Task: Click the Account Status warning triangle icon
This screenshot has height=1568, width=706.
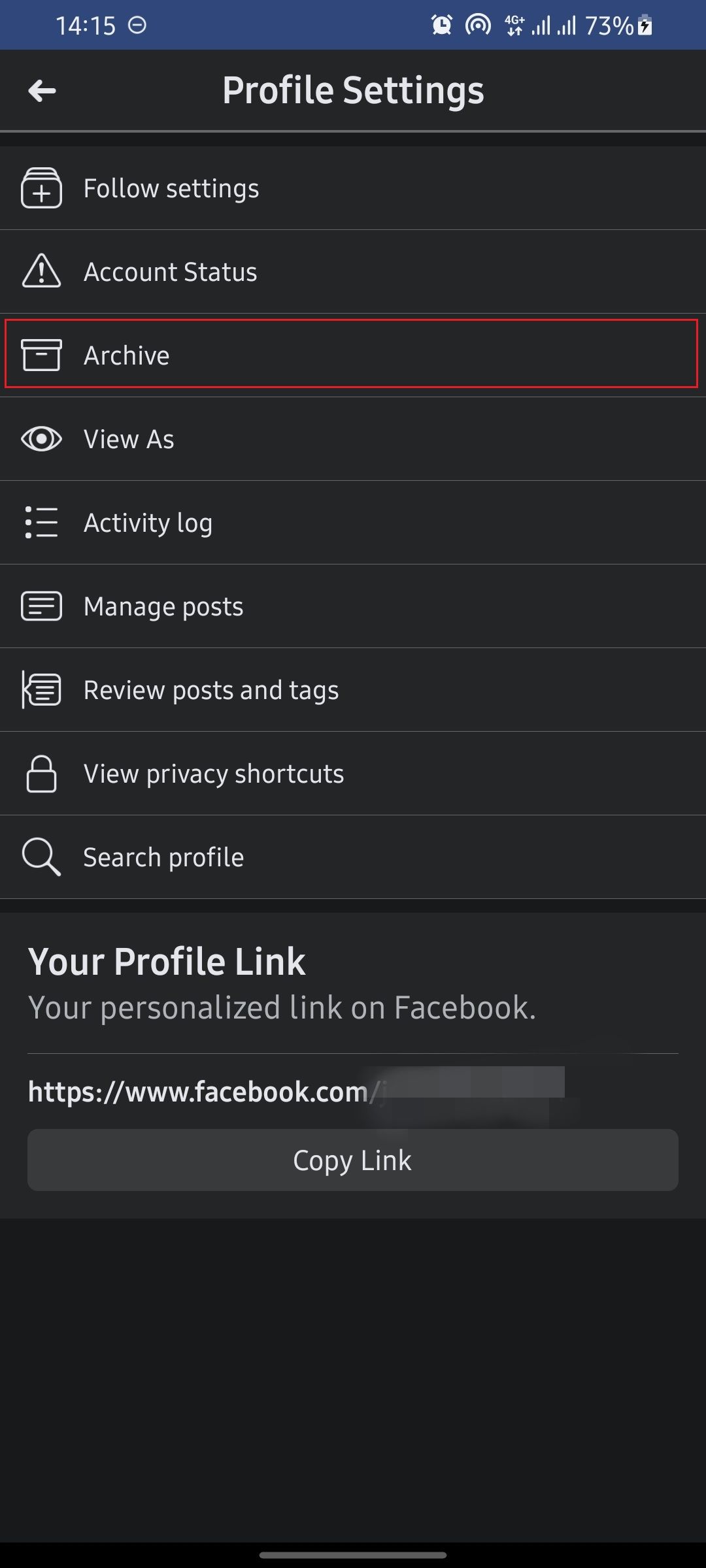Action: click(41, 272)
